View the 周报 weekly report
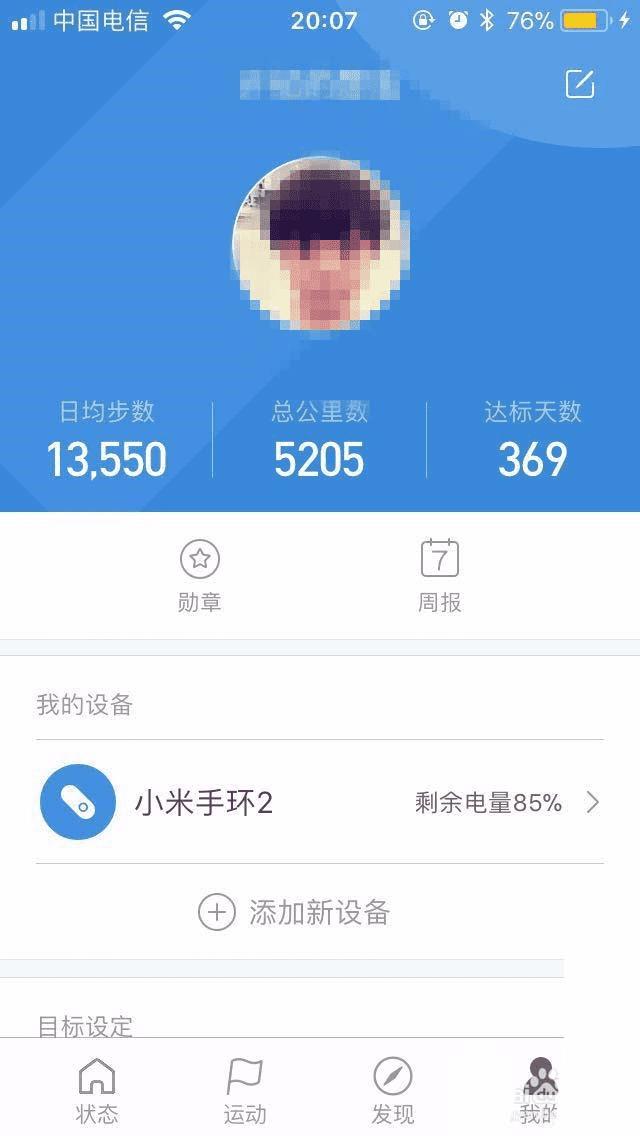This screenshot has height=1136, width=640. [440, 575]
